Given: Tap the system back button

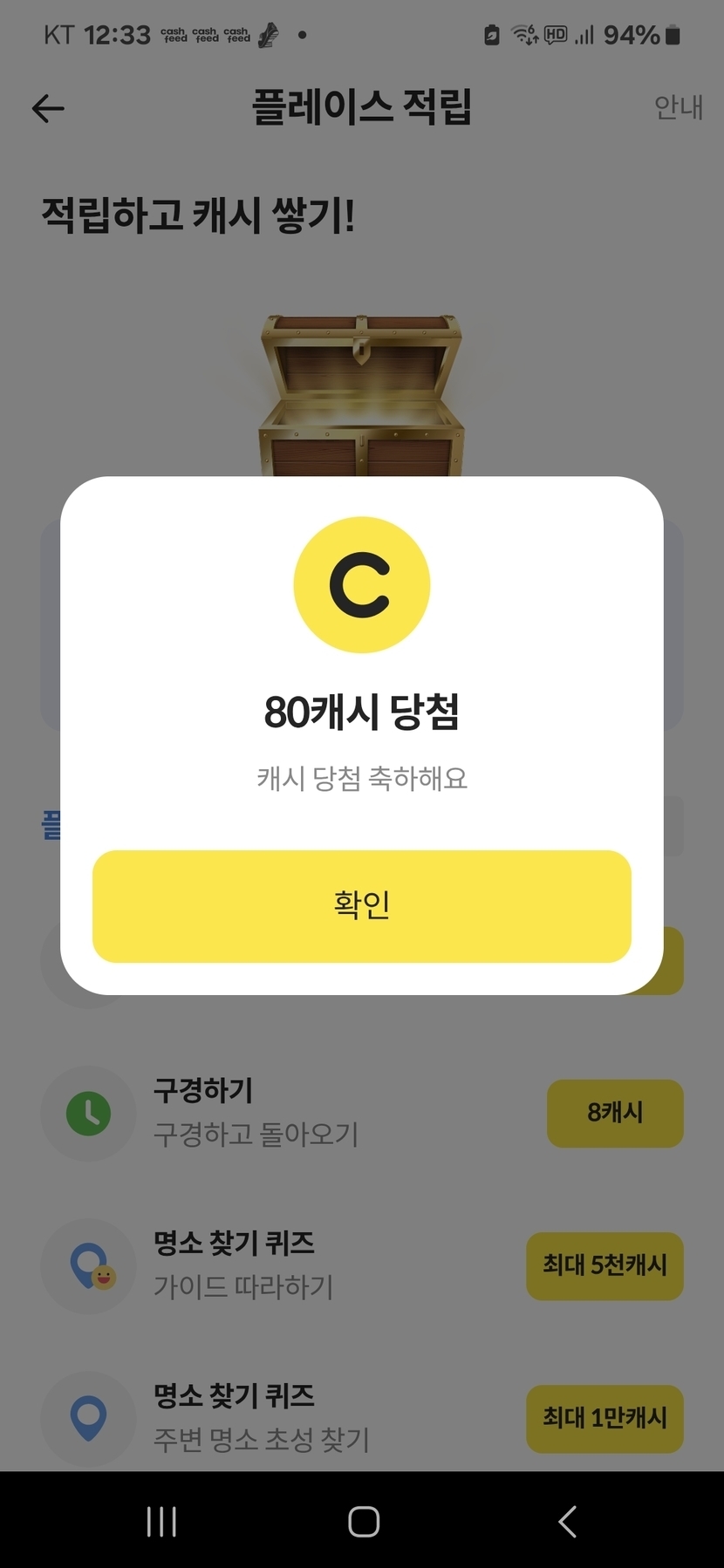Looking at the screenshot, I should pos(567,1522).
